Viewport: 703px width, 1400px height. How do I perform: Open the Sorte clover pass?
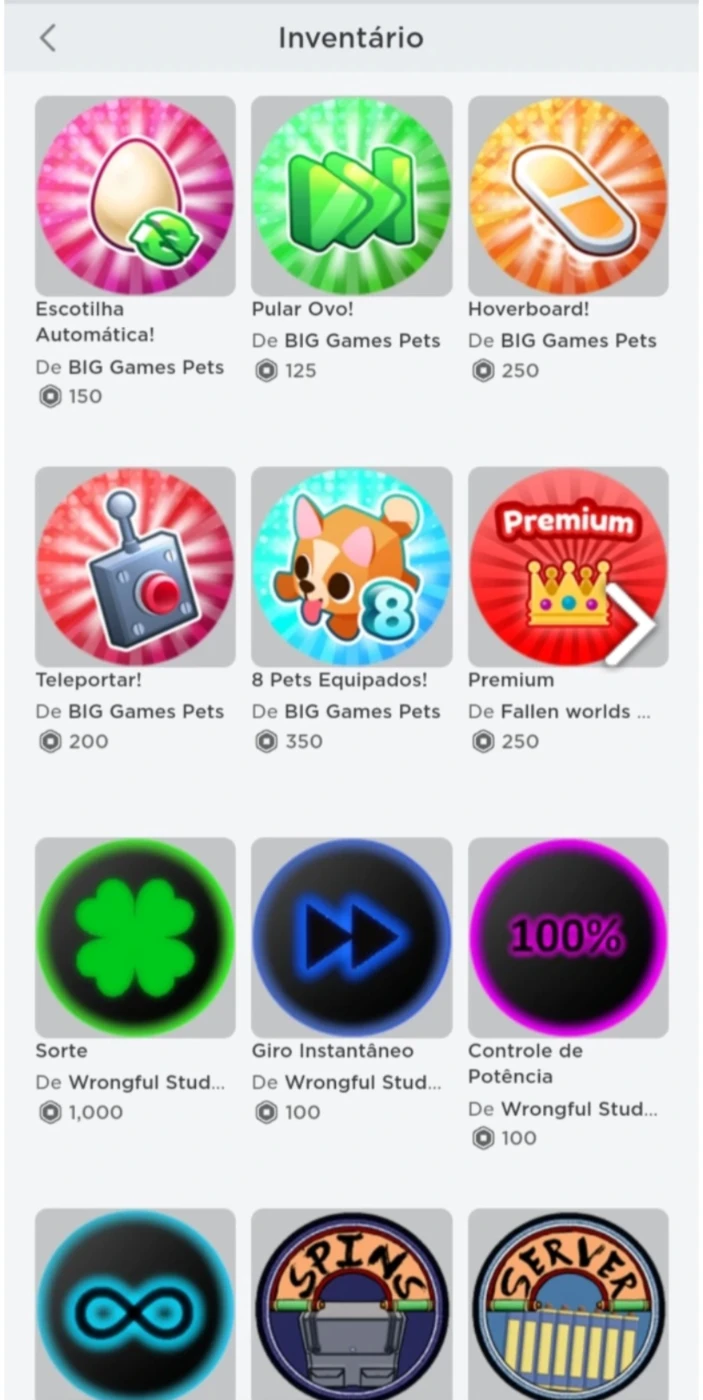click(135, 938)
